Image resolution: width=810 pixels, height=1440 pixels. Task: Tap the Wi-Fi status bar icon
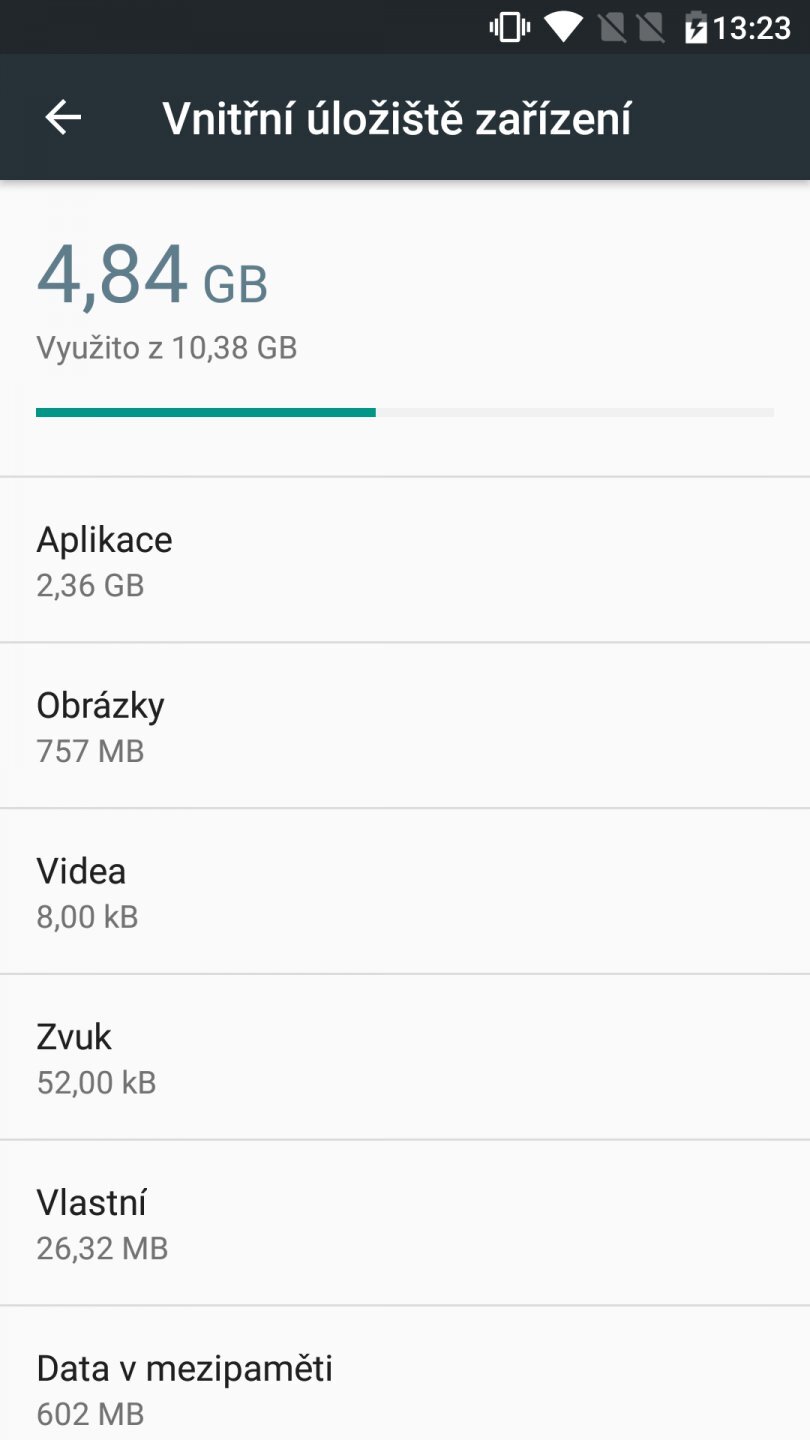561,27
